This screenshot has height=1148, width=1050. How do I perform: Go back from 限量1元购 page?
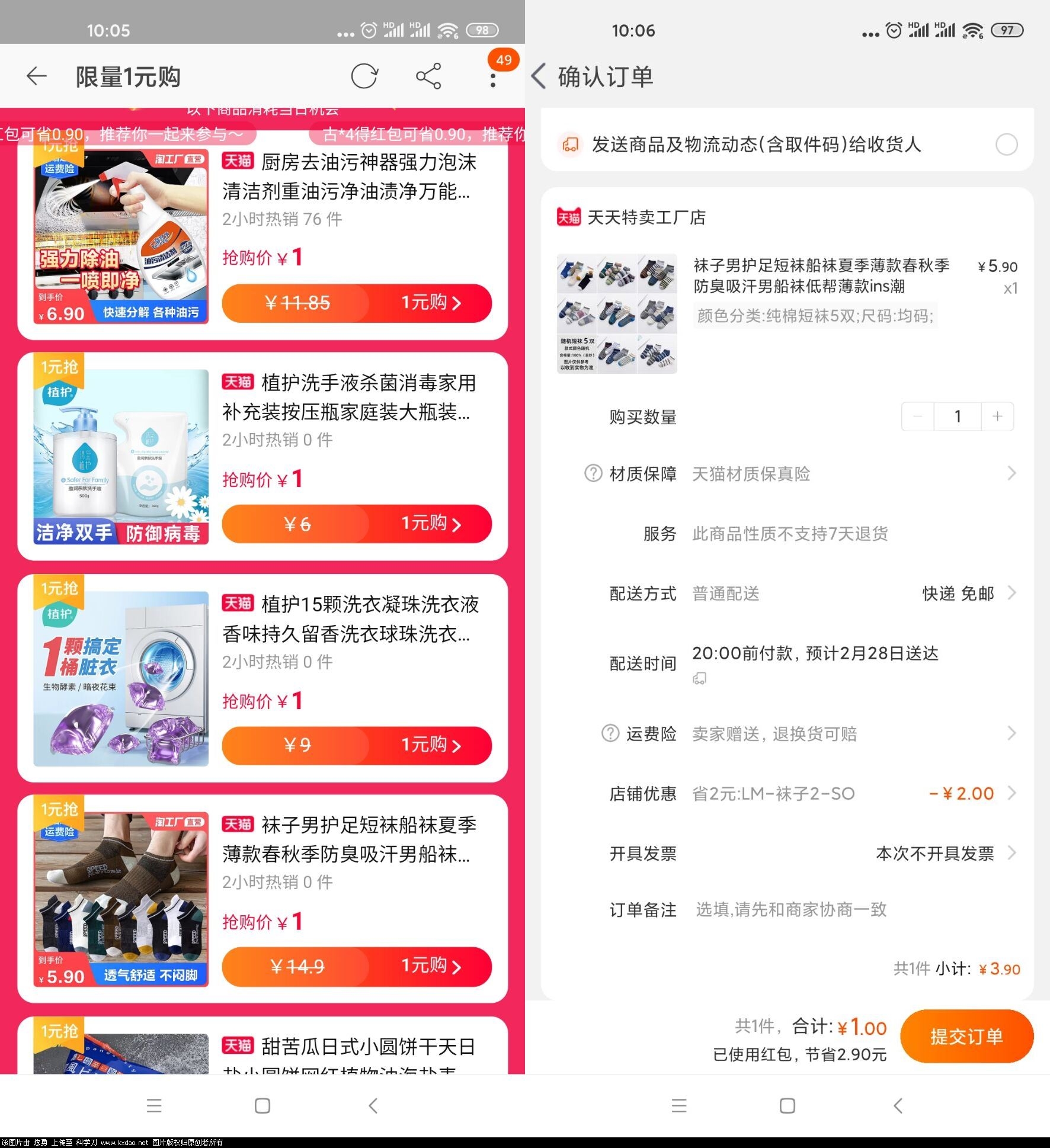pyautogui.click(x=37, y=76)
